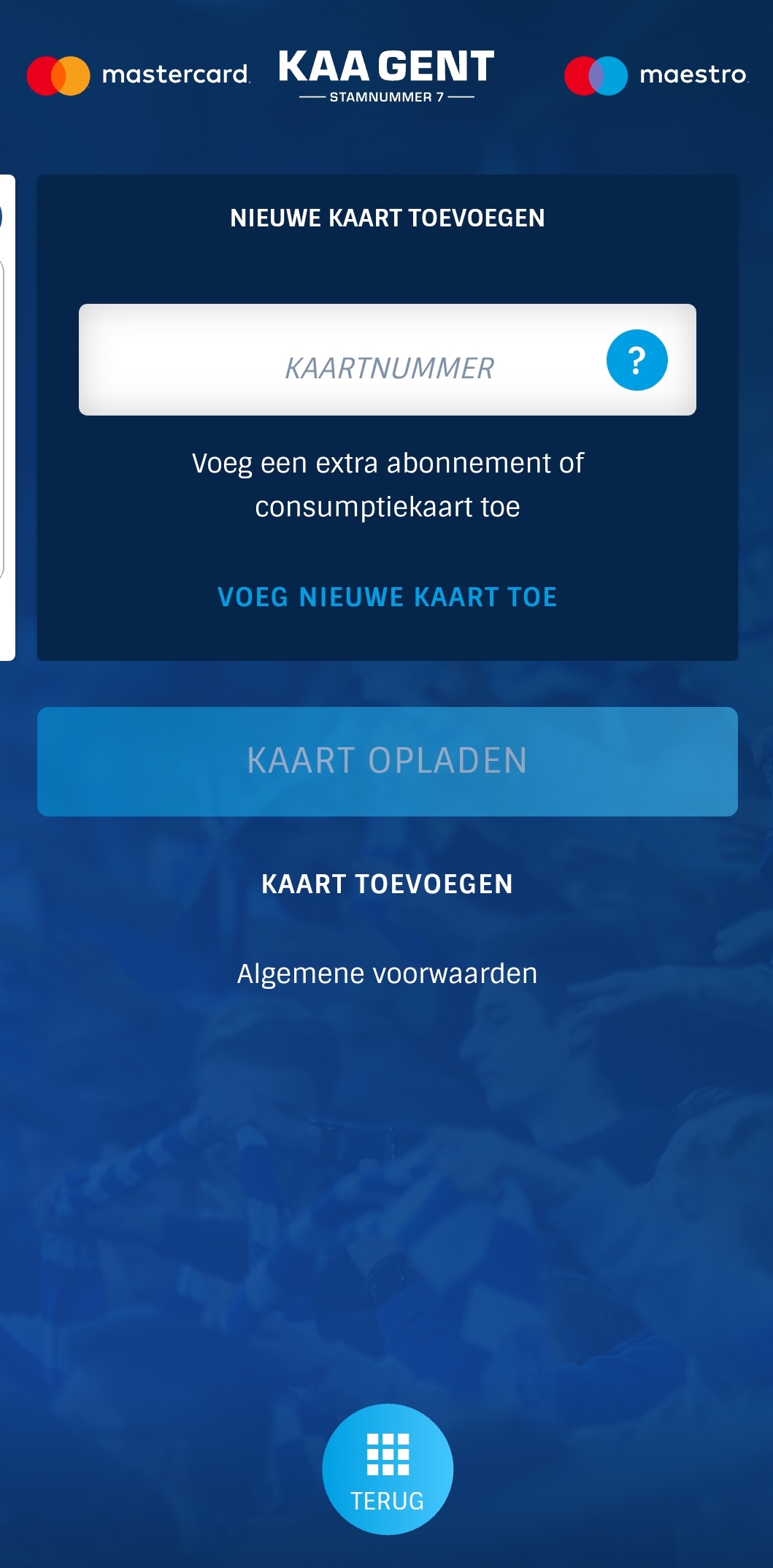Tap Voeg nieuwe kaart toe
The image size is (773, 1568).
pyautogui.click(x=387, y=597)
